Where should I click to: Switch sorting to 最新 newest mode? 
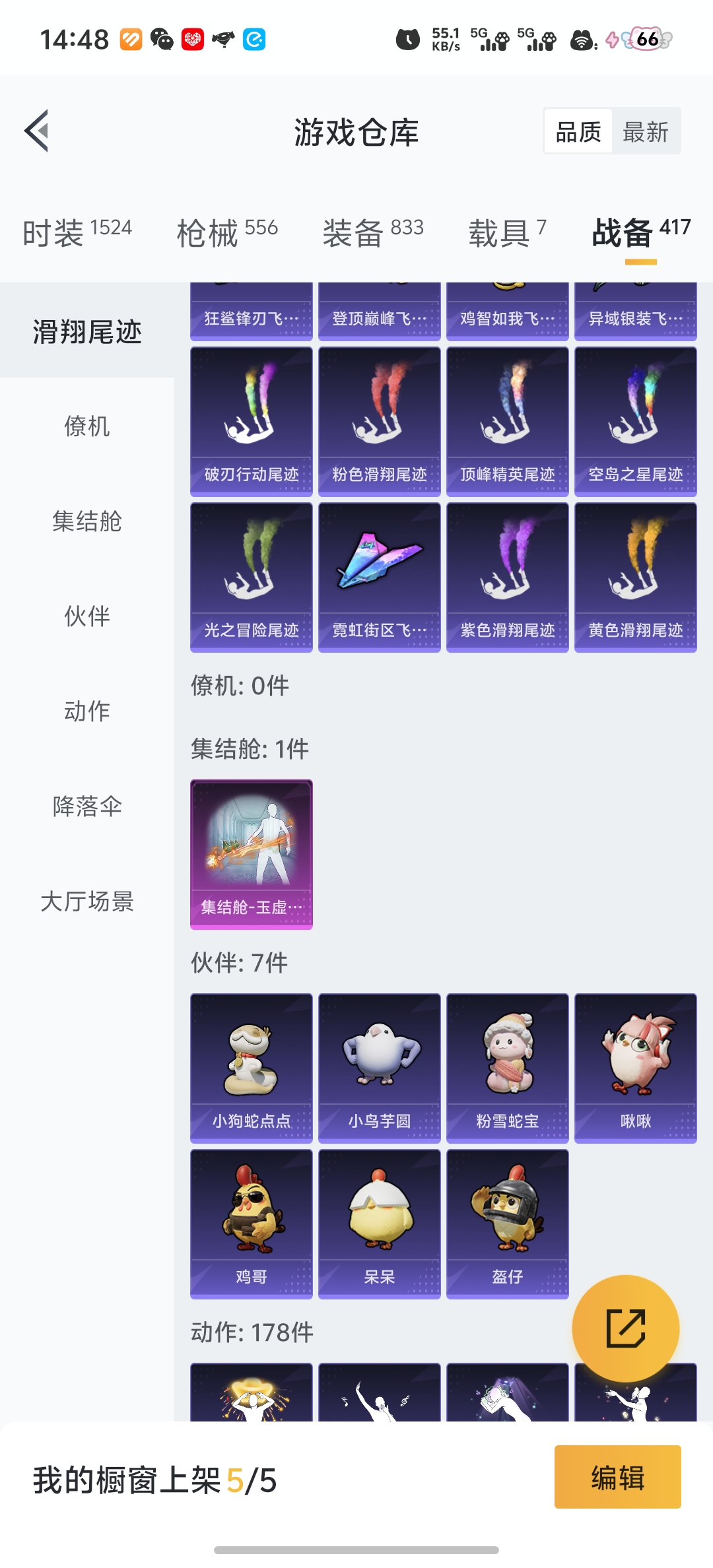tap(645, 130)
